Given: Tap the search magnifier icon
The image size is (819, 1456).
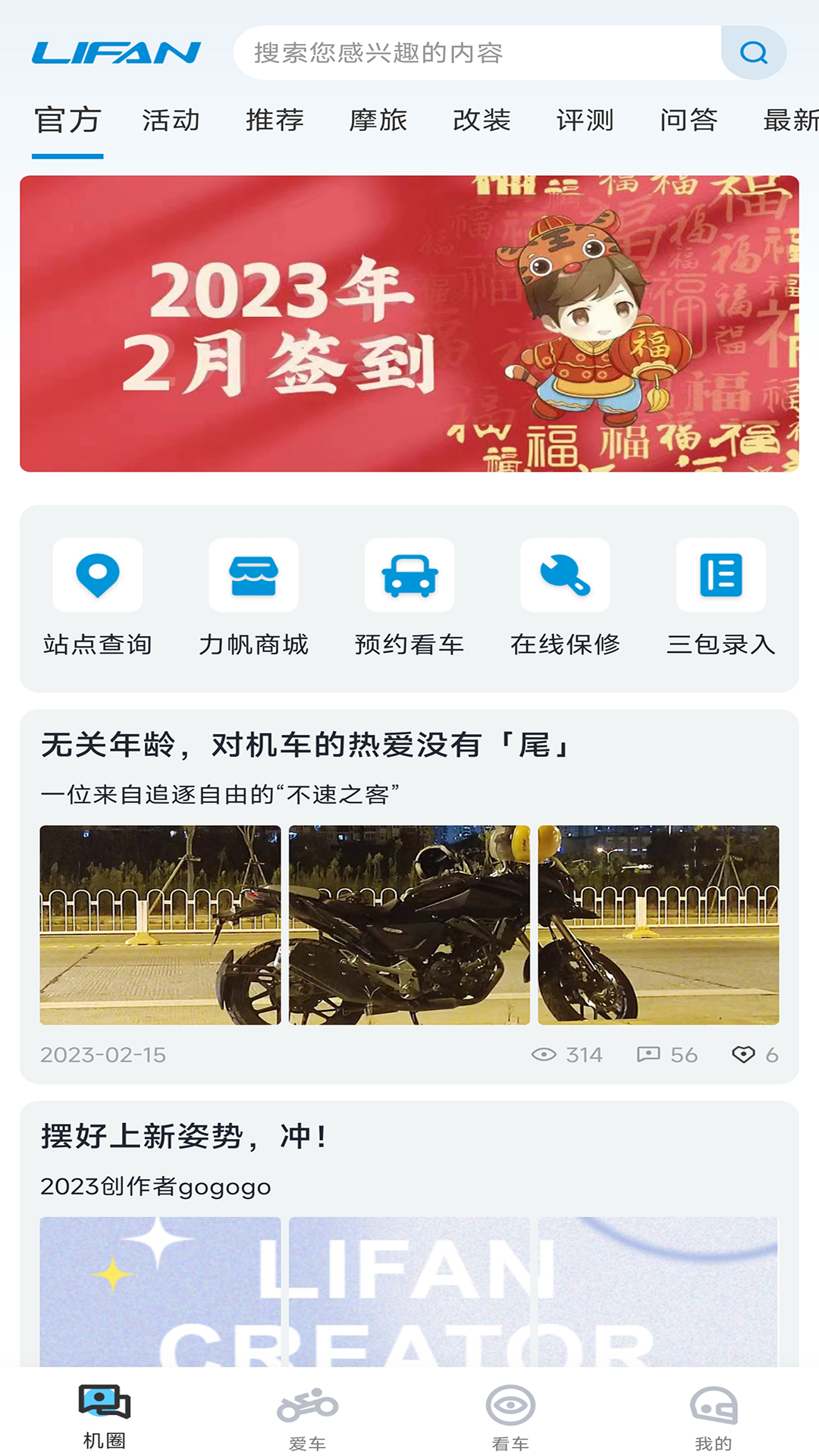Looking at the screenshot, I should [x=753, y=53].
